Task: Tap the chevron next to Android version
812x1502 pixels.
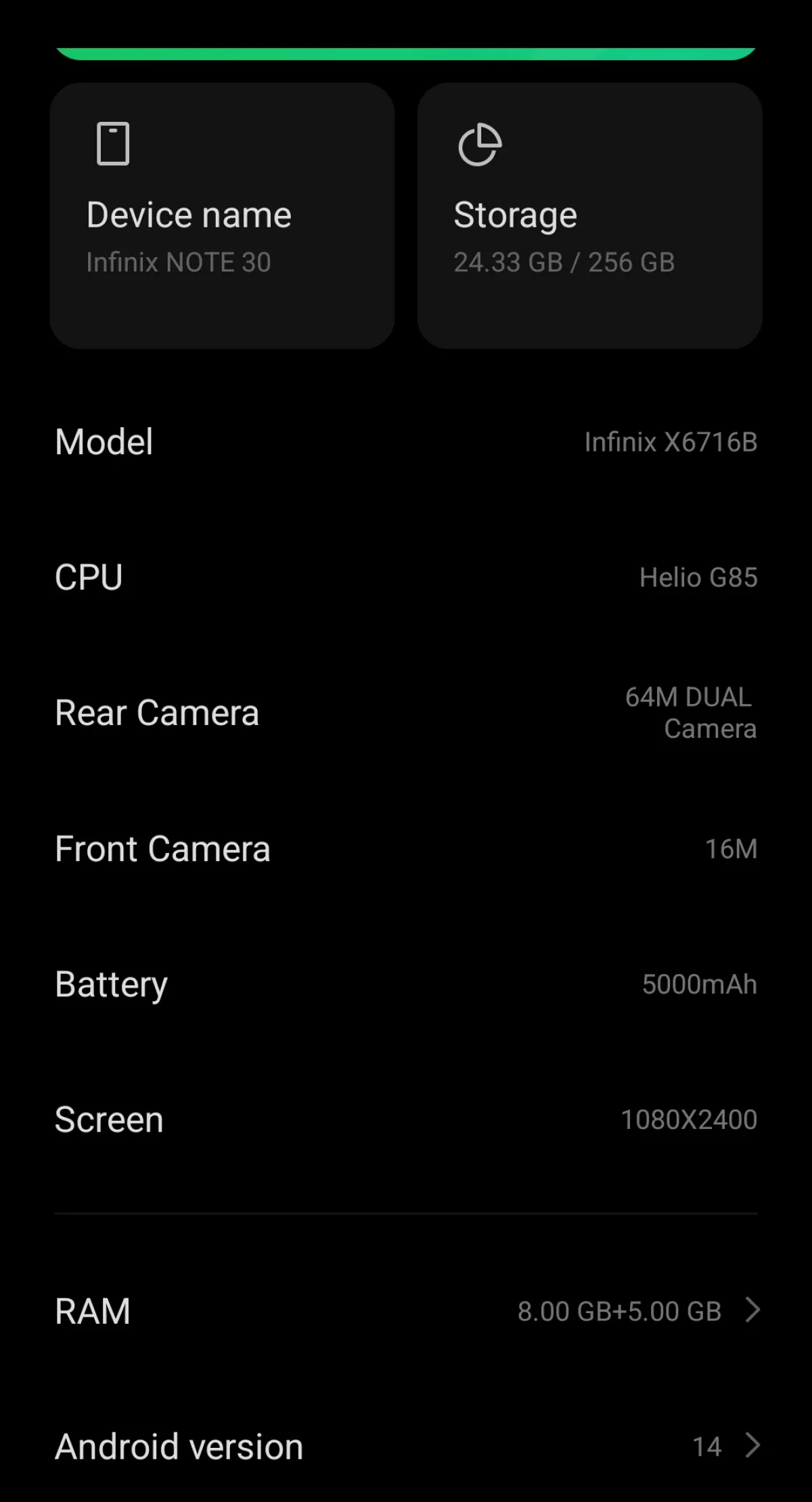Action: click(753, 1446)
